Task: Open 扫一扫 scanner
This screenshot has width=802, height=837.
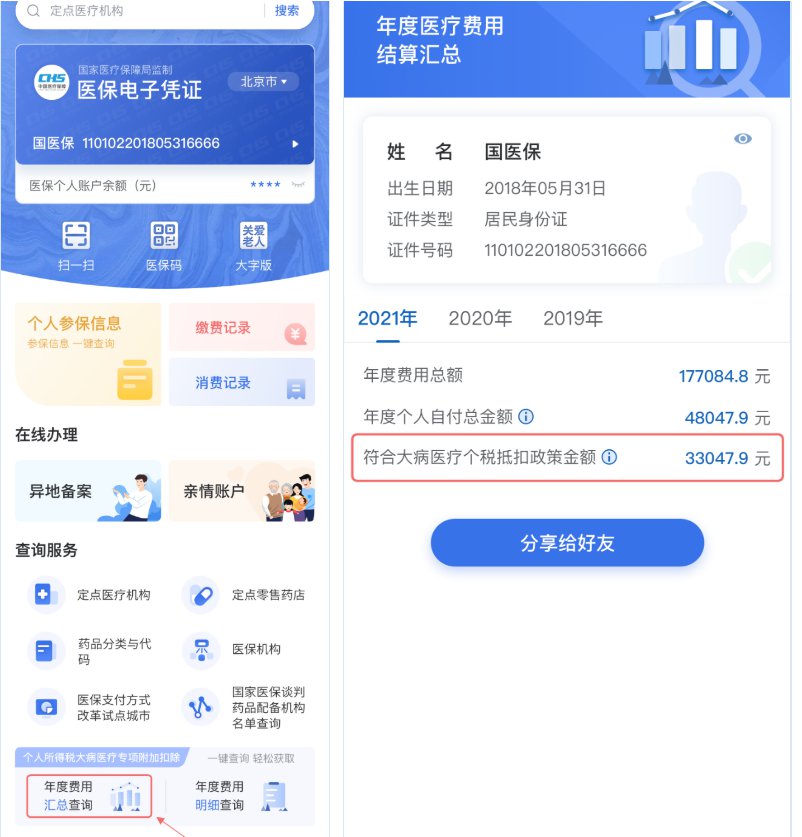Action: 76,246
